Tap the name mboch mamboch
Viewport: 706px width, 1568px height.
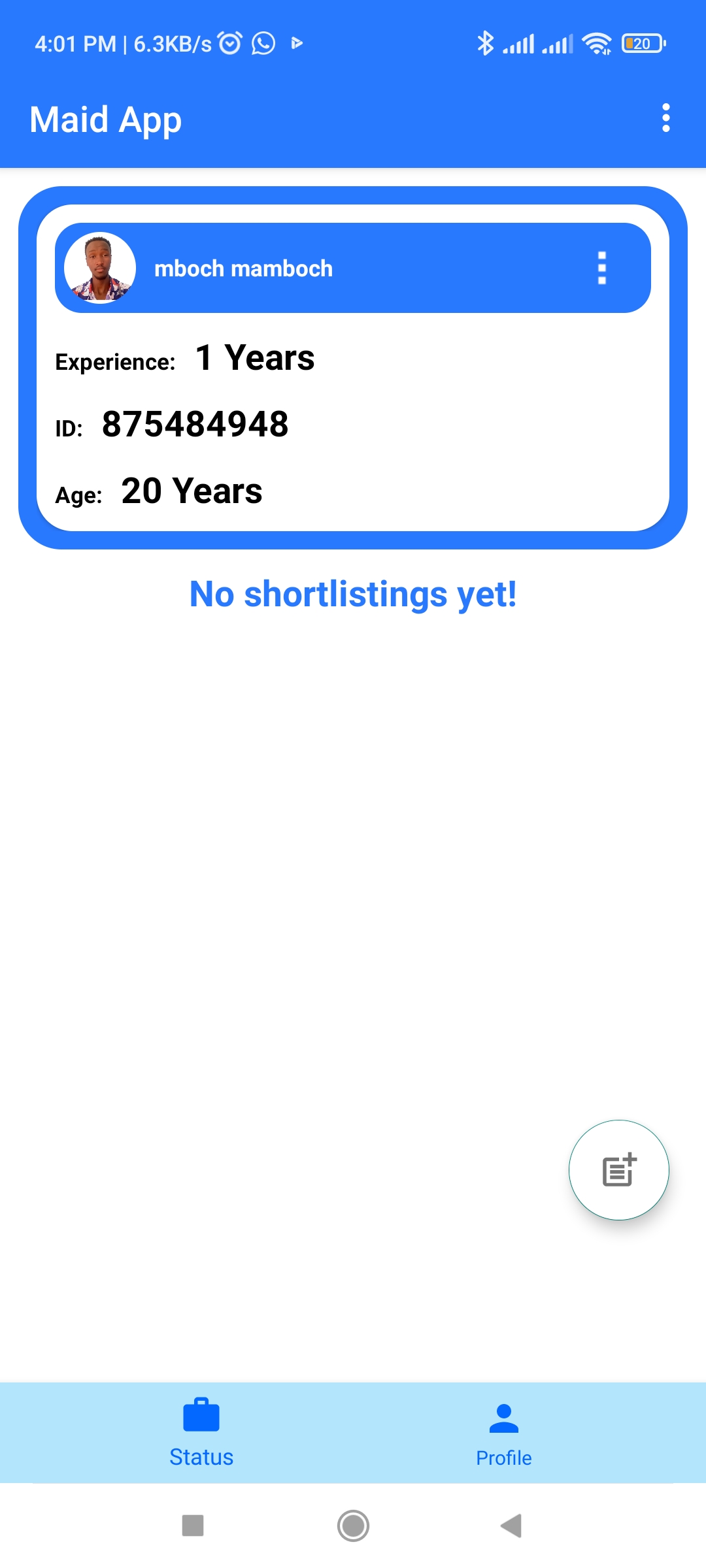pos(243,268)
